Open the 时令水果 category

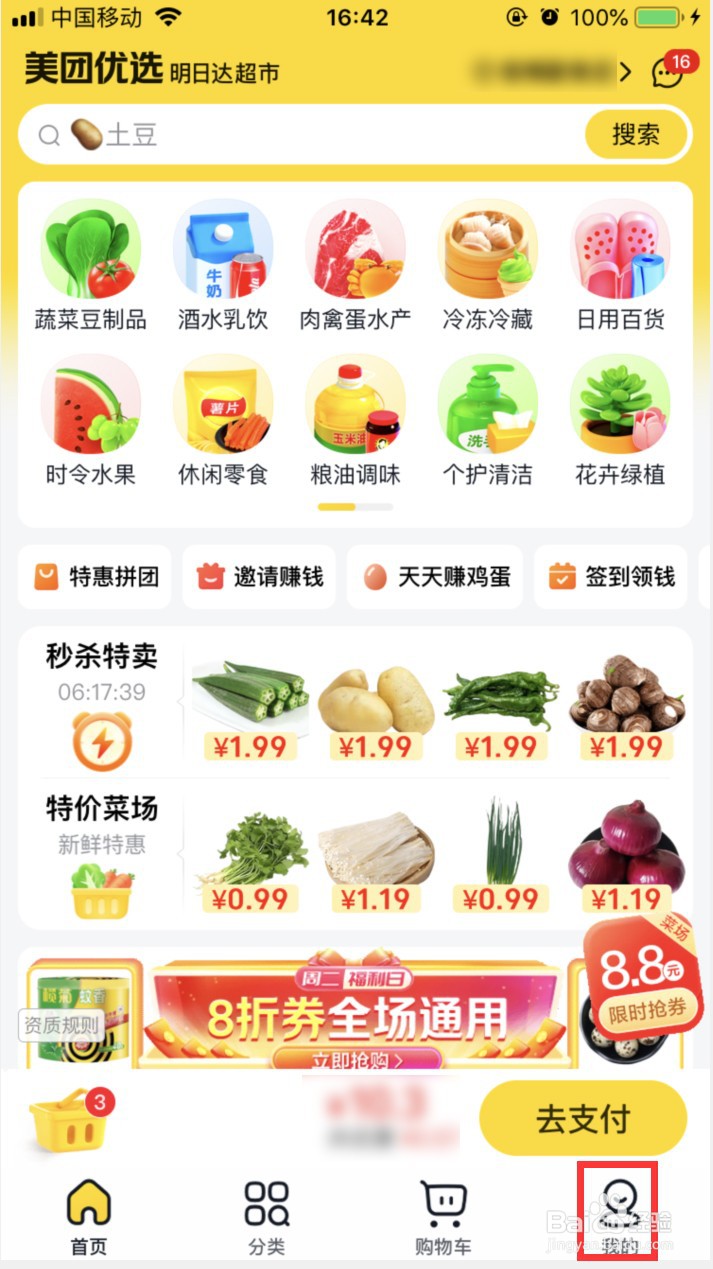[x=90, y=421]
